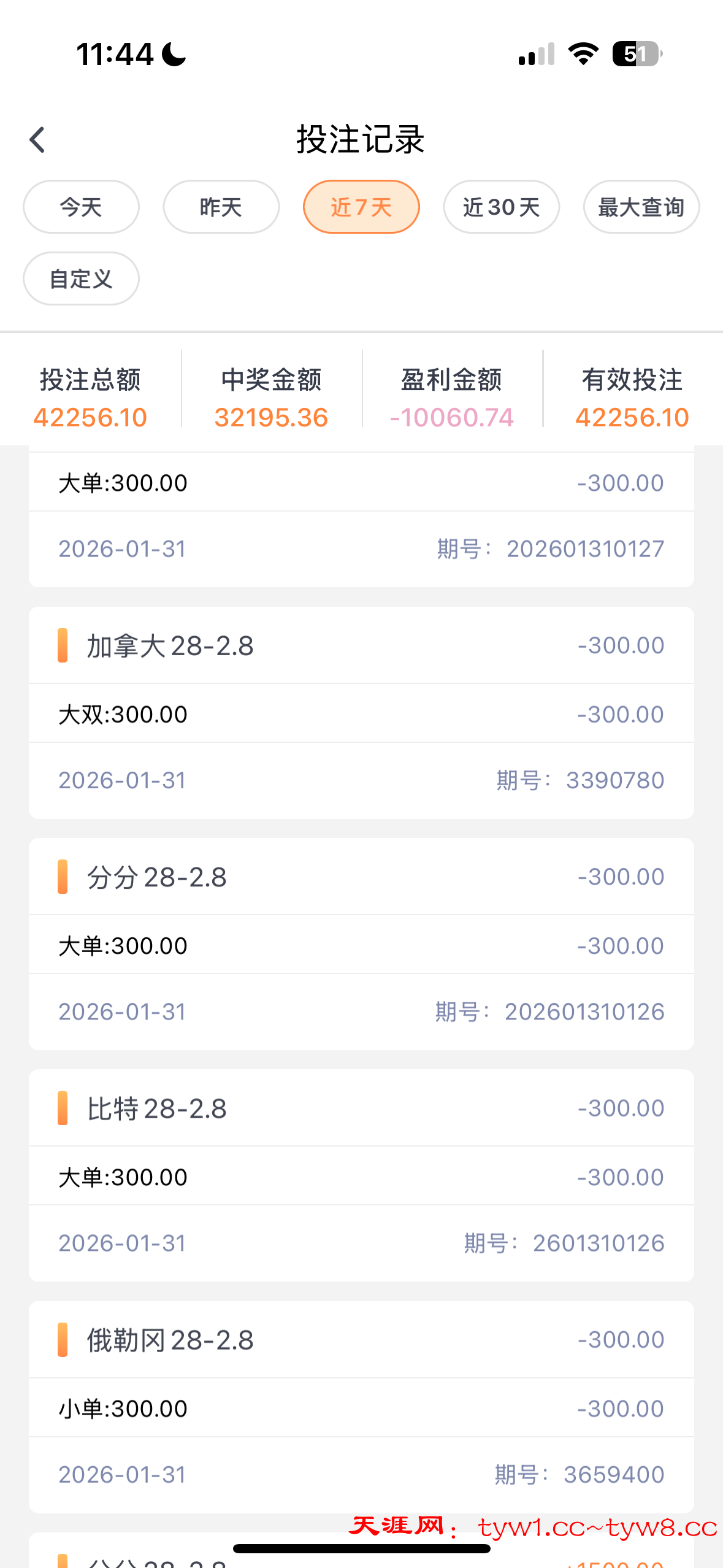This screenshot has height=1568, width=723.
Task: Filter records by 今天
Action: [x=81, y=207]
